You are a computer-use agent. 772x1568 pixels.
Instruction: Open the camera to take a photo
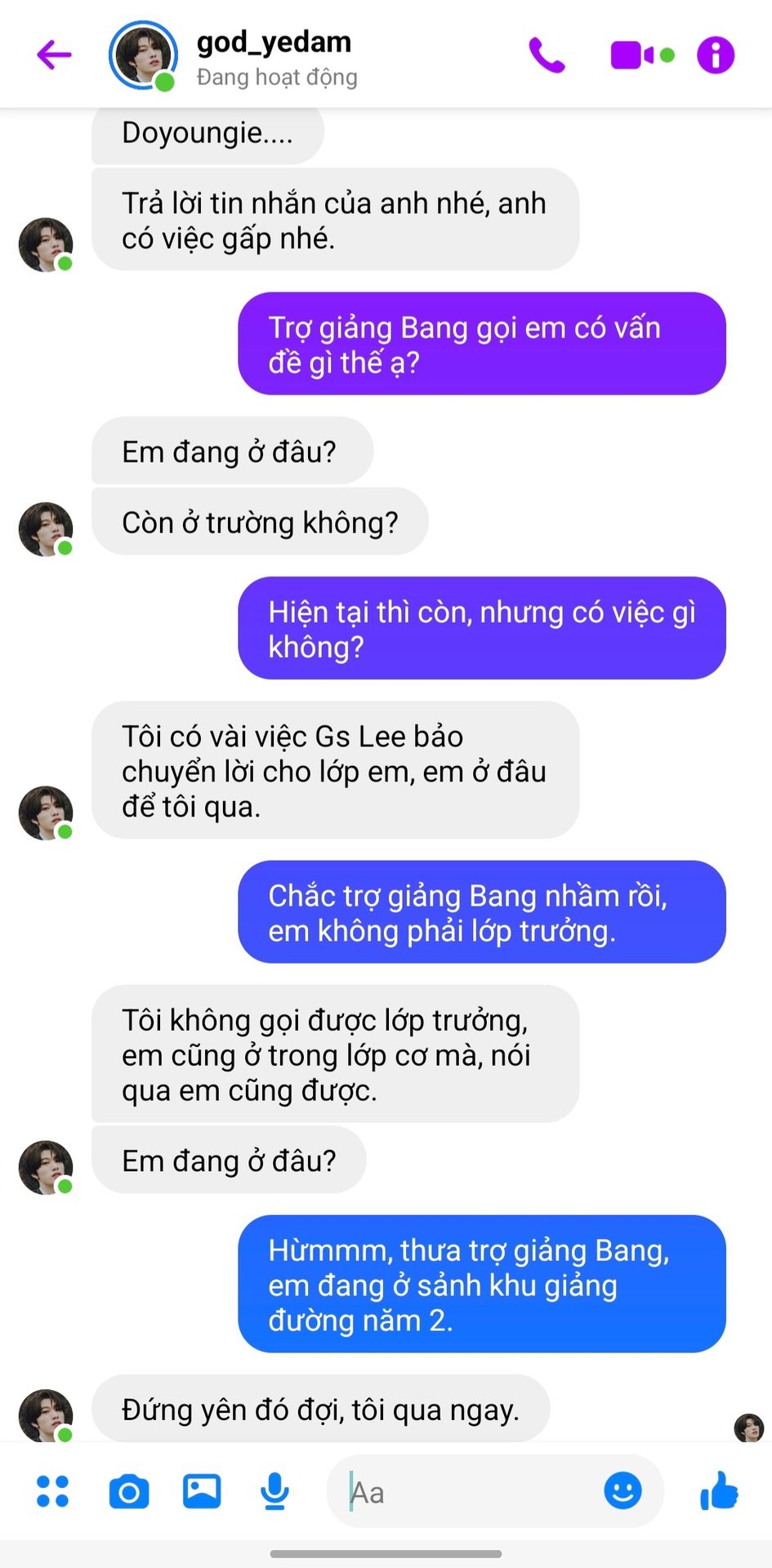[129, 1492]
